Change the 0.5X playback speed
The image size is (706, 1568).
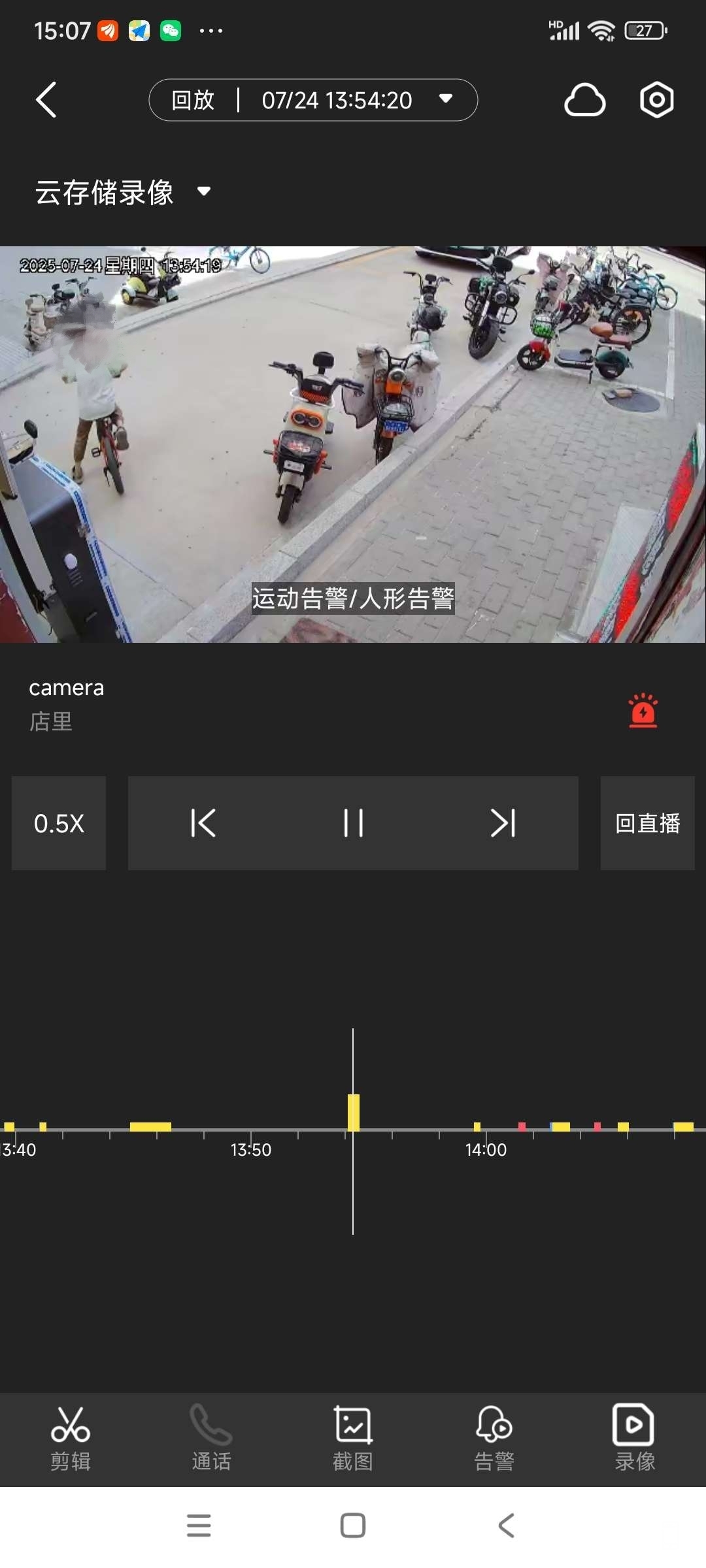pyautogui.click(x=59, y=823)
